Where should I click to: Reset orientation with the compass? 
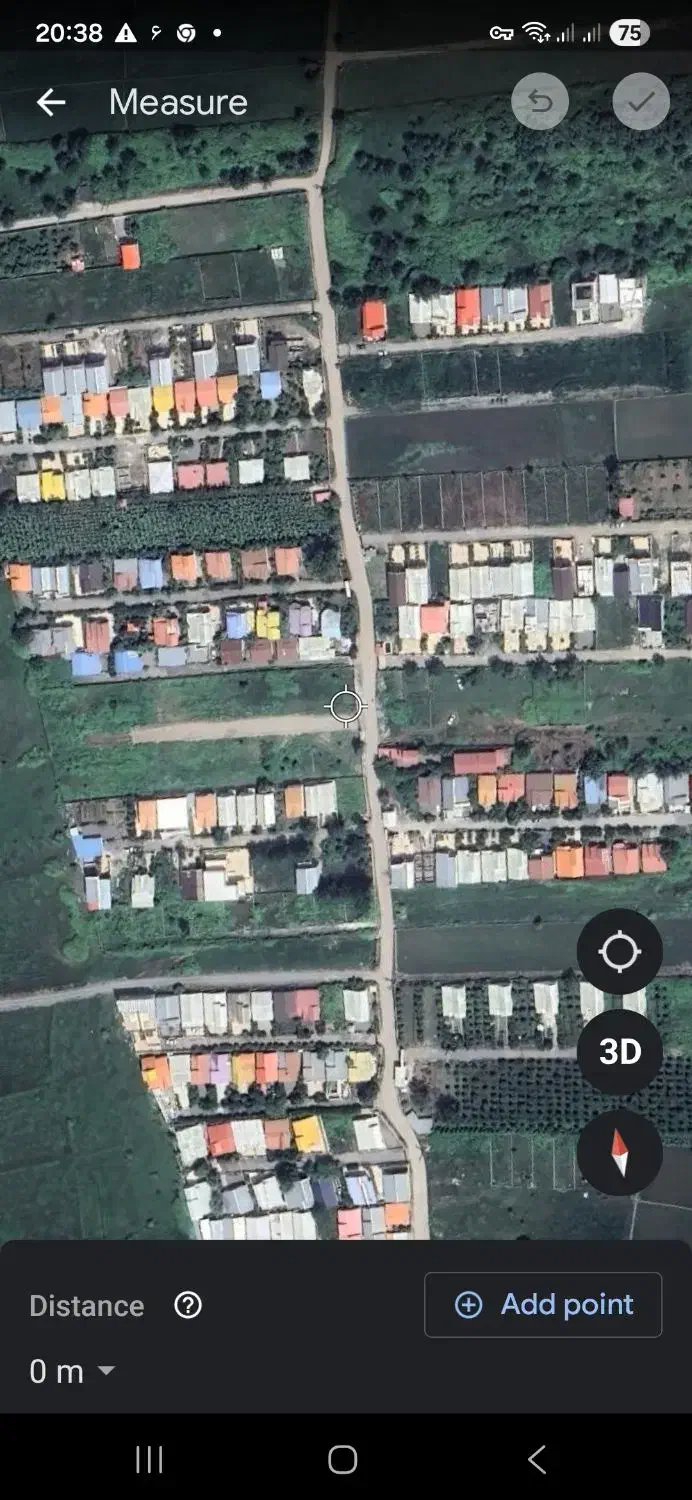coord(619,1152)
